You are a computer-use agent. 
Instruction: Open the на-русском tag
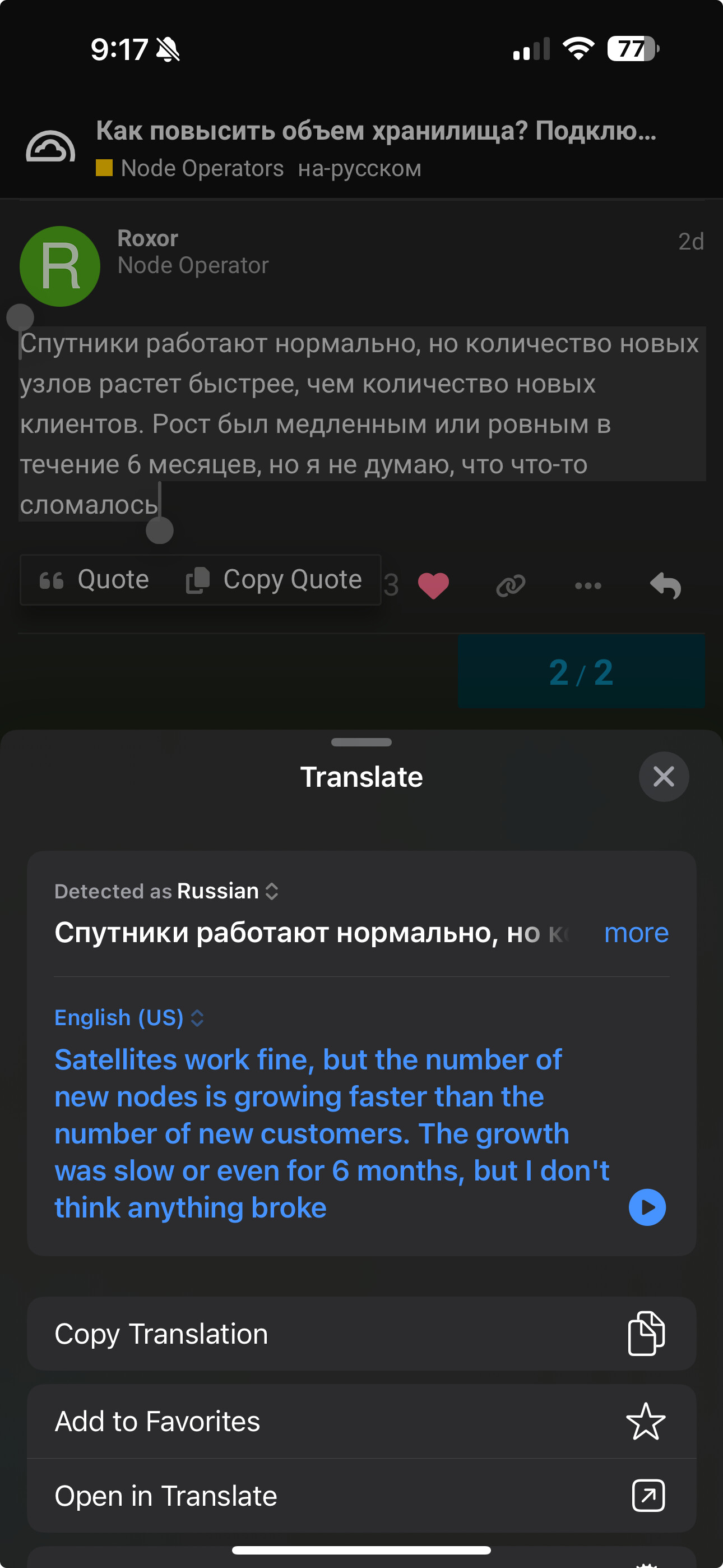pos(360,168)
